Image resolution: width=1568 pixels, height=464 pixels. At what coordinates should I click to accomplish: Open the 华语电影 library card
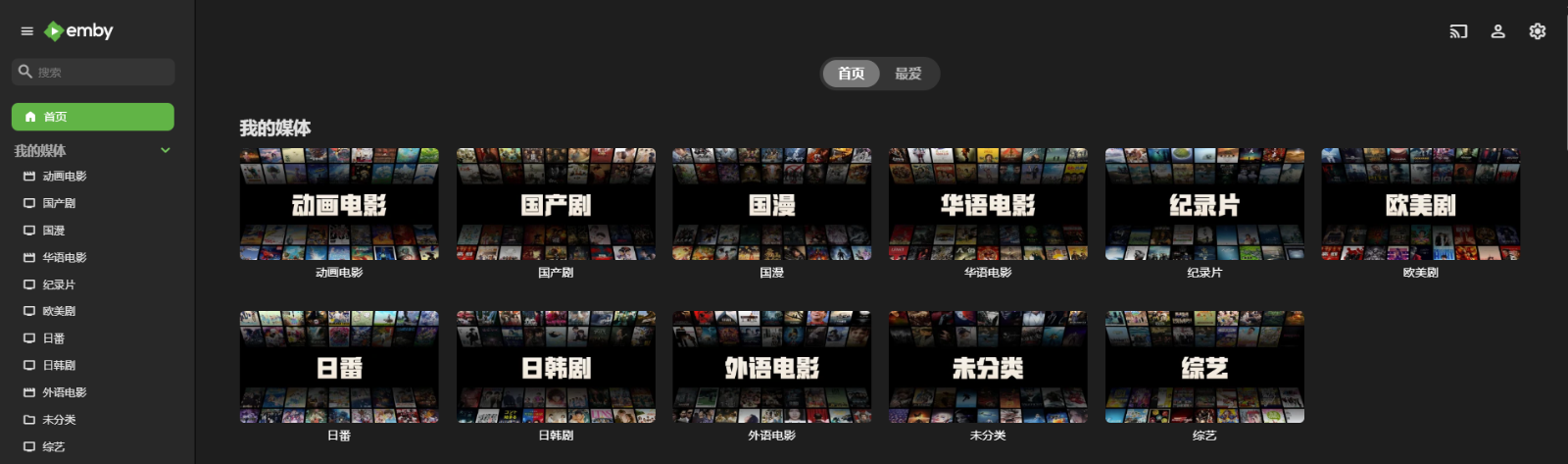click(988, 204)
